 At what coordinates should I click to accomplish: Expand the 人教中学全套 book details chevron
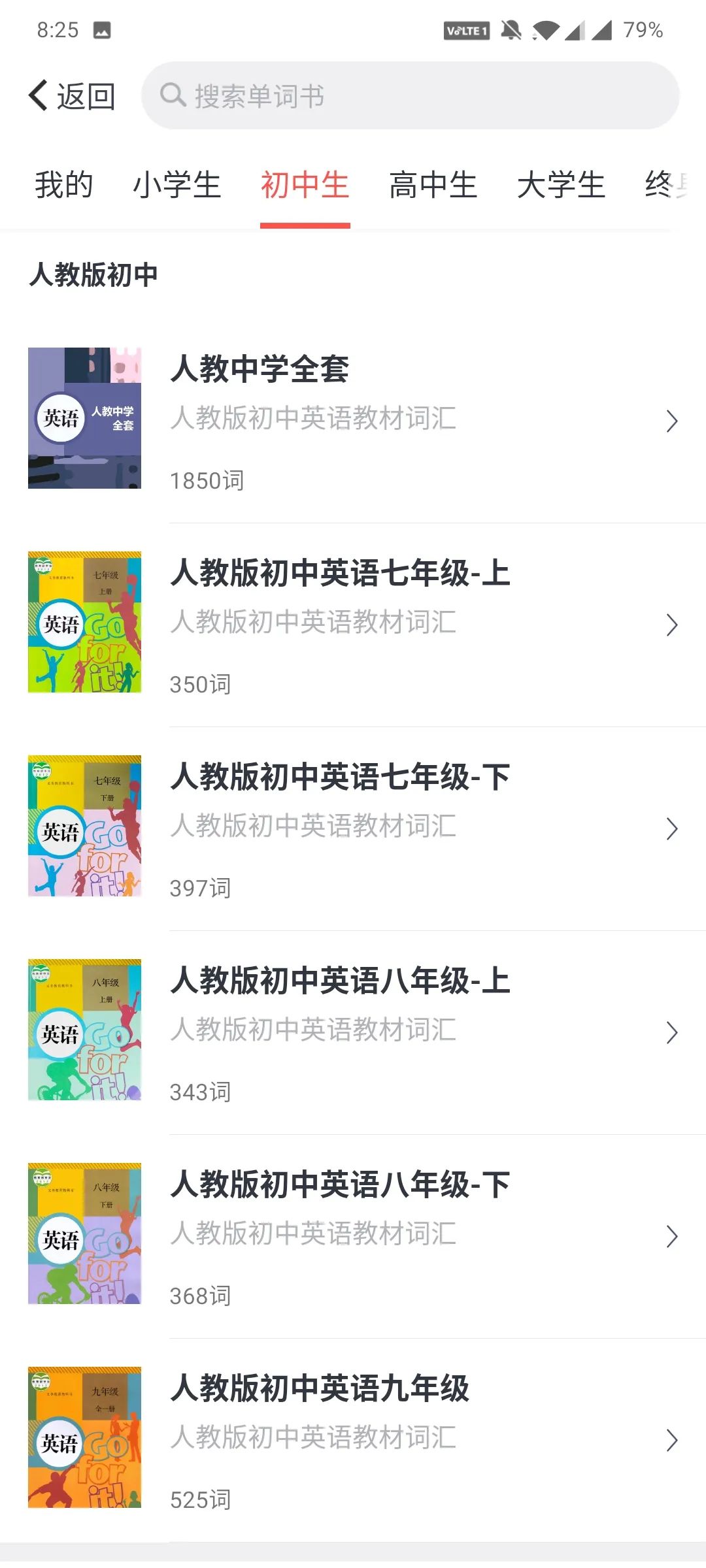672,421
